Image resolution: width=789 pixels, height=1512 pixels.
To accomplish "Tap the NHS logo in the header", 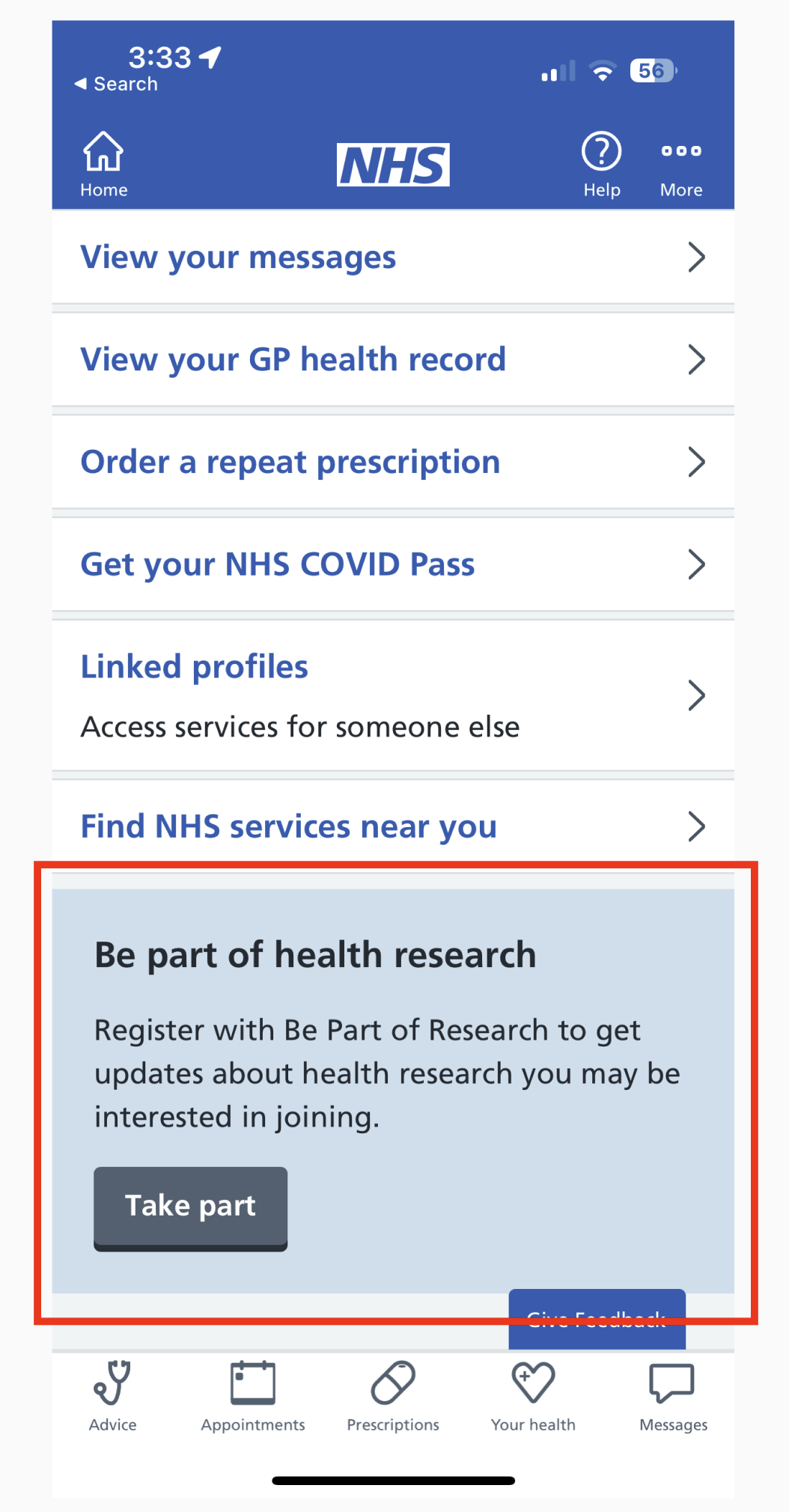I will click(x=393, y=164).
